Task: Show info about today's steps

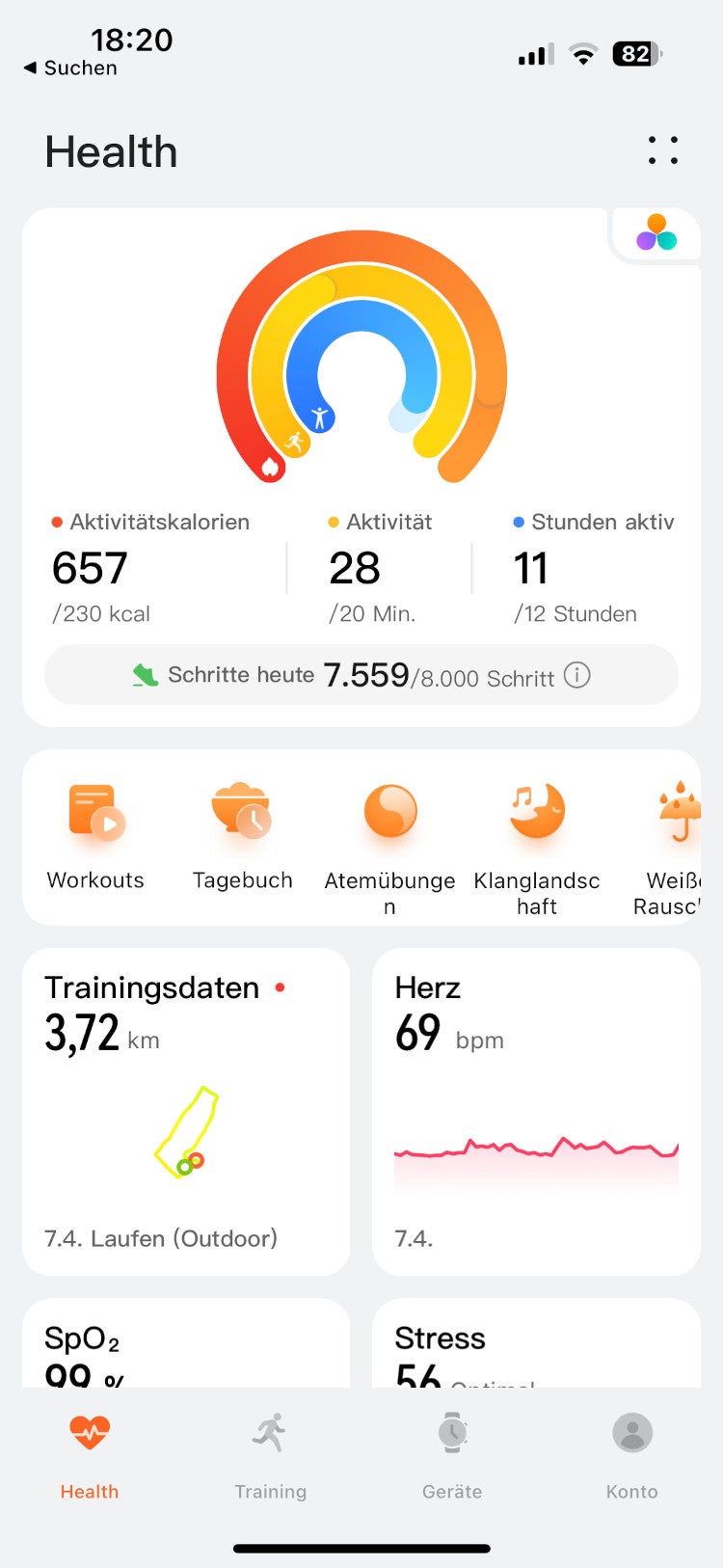Action: (576, 675)
